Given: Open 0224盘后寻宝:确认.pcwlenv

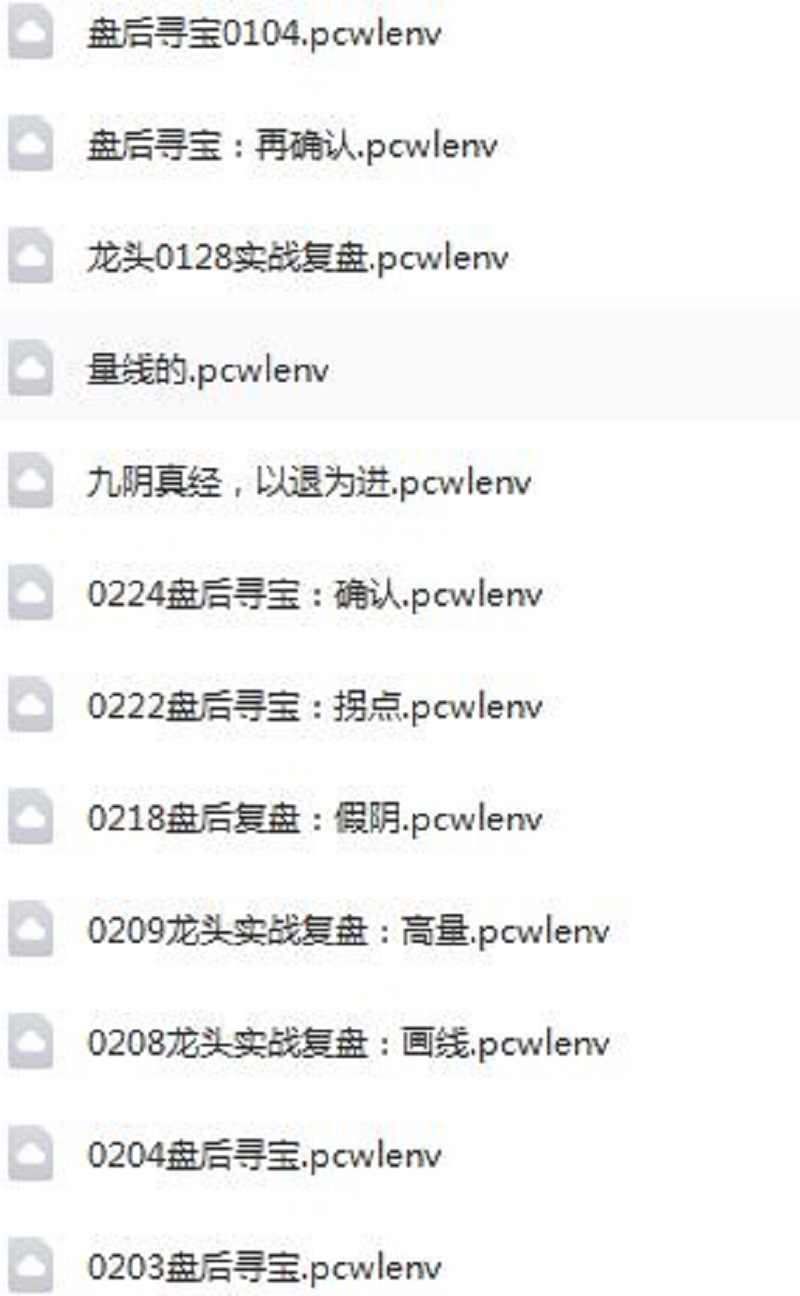Looking at the screenshot, I should click(x=314, y=595).
